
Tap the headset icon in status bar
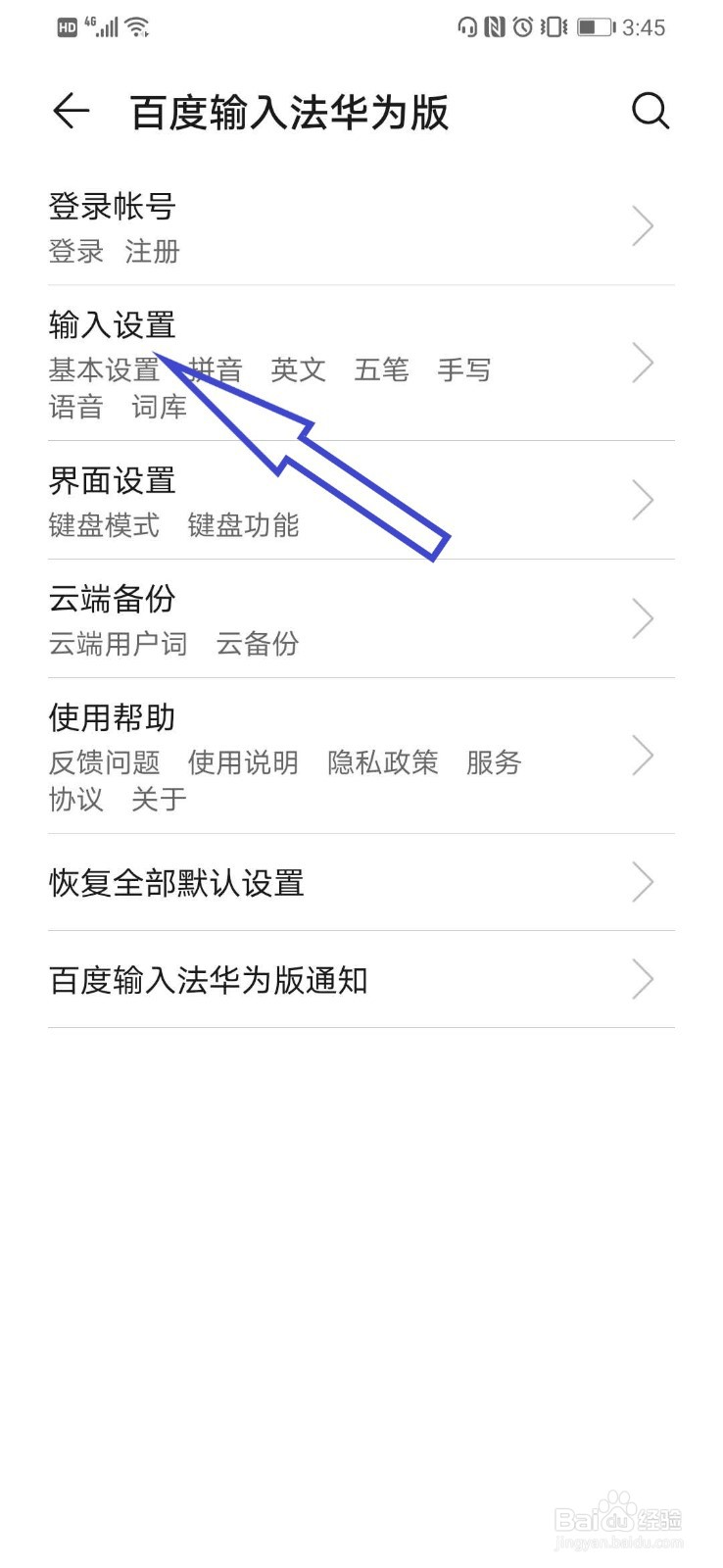tap(468, 26)
